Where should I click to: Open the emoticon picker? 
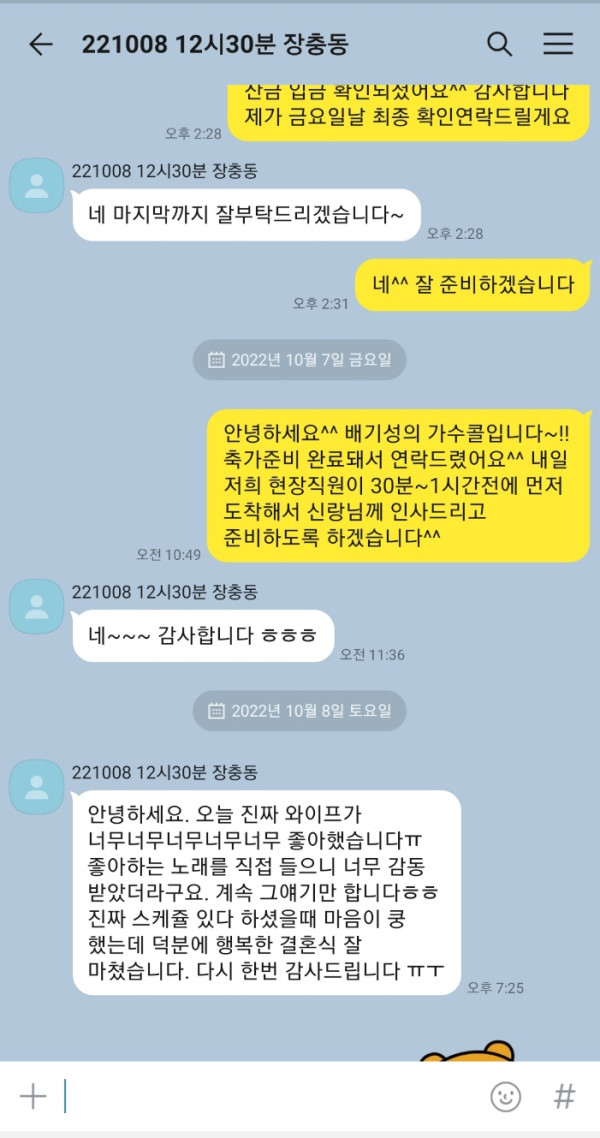(x=505, y=1096)
